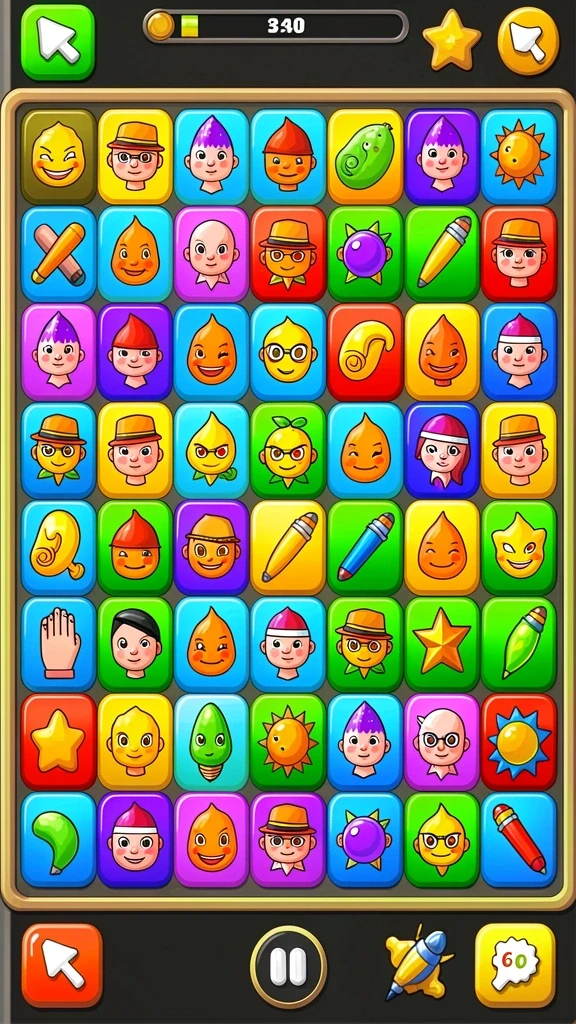
Task: Pause the game
Action: pyautogui.click(x=288, y=967)
